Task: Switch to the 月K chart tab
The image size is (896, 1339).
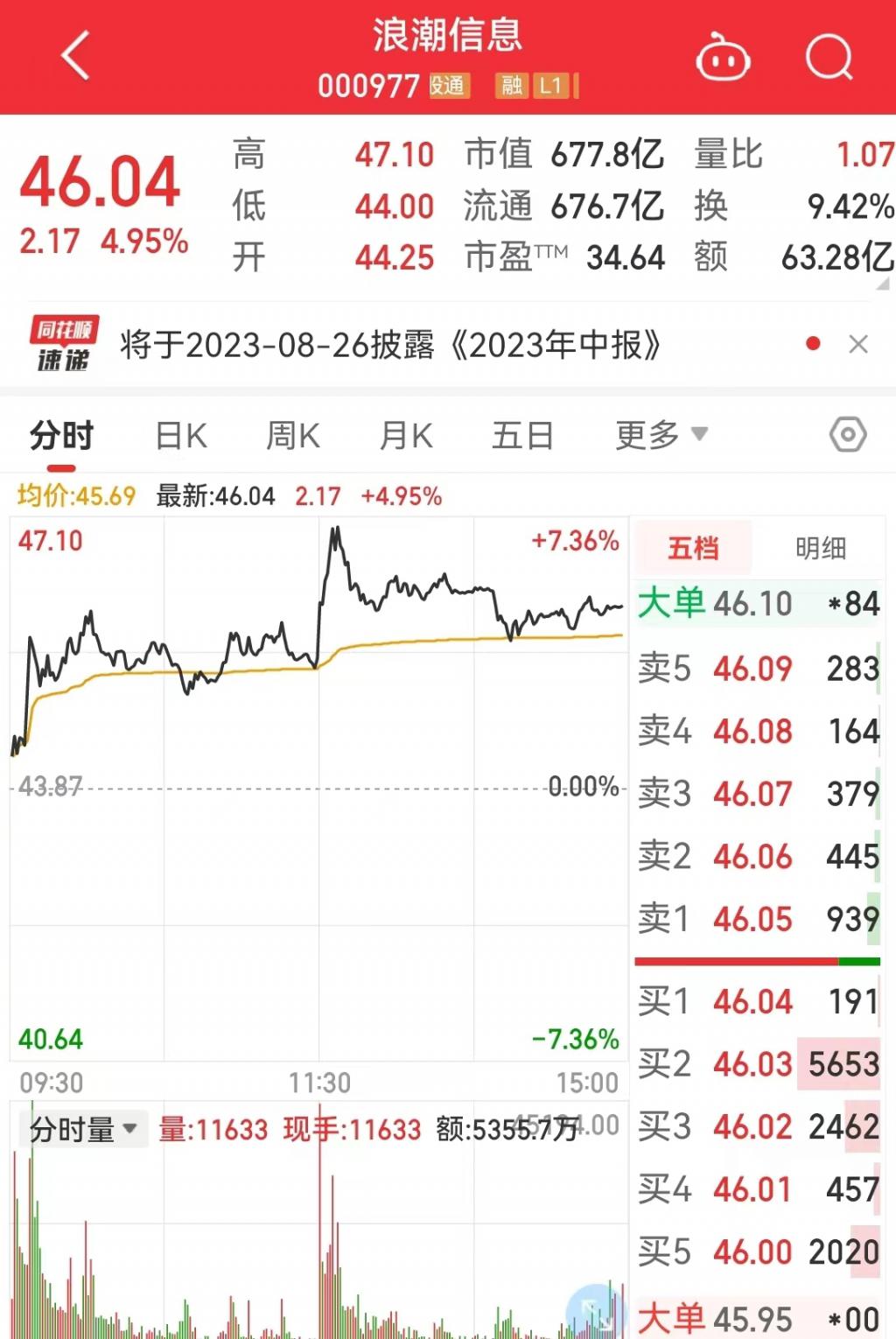Action: 406,435
